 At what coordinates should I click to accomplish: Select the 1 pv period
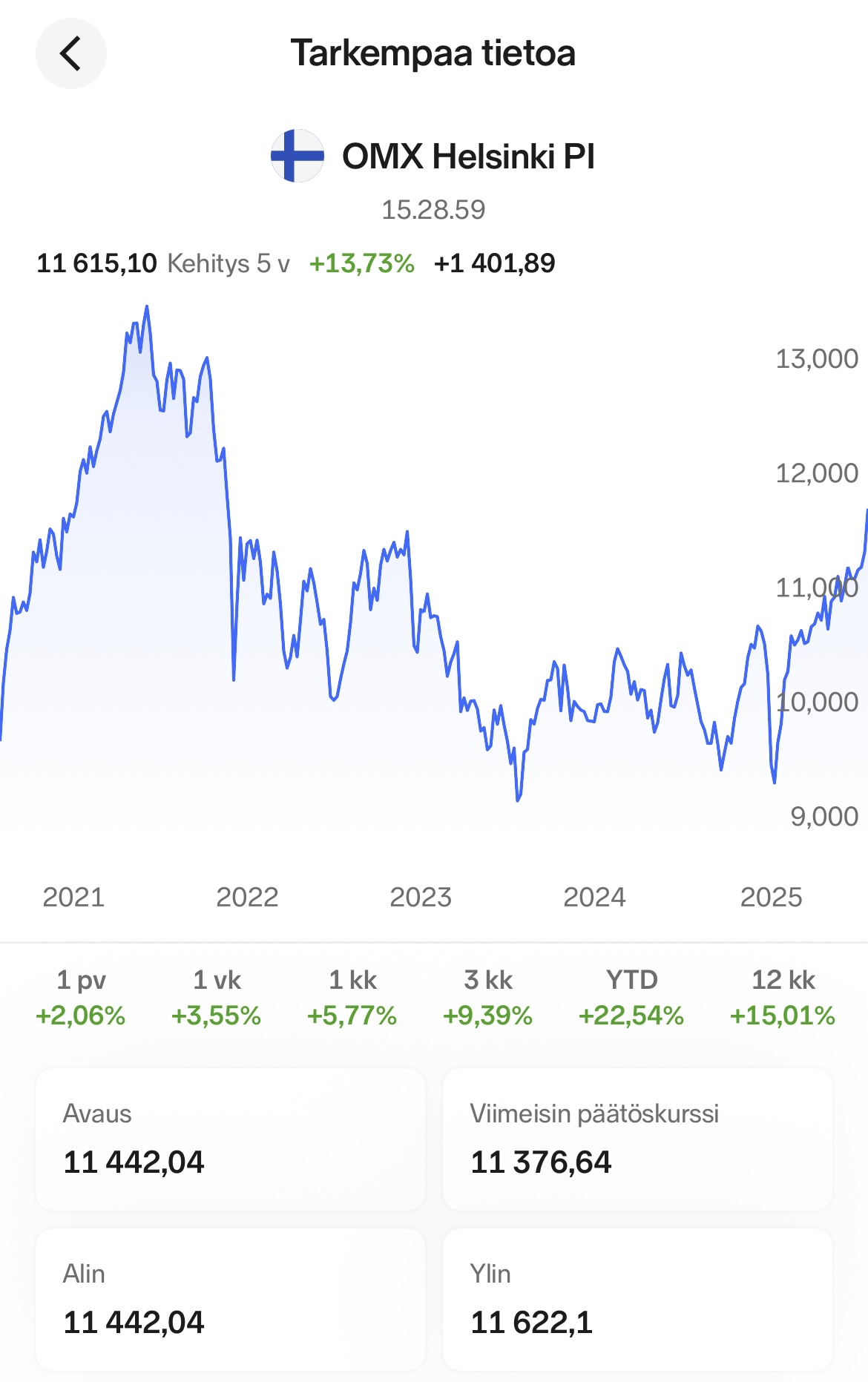(81, 996)
